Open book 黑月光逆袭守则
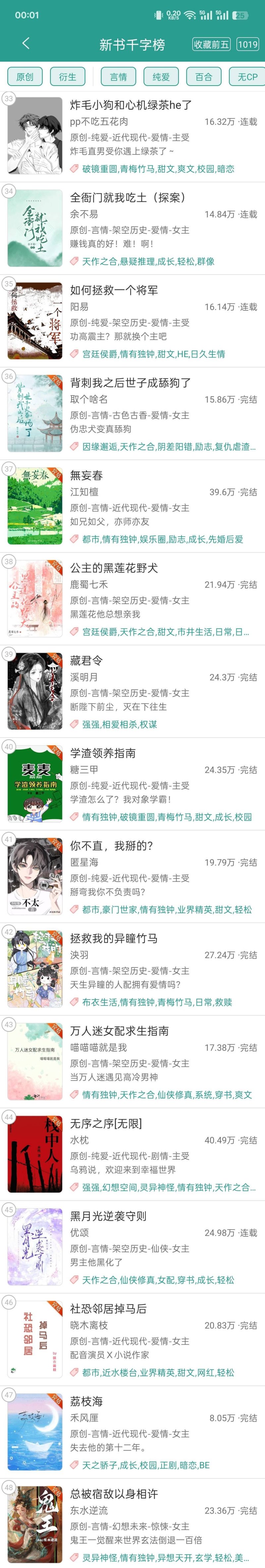Viewport: 265px width, 1568px height. (x=108, y=1215)
